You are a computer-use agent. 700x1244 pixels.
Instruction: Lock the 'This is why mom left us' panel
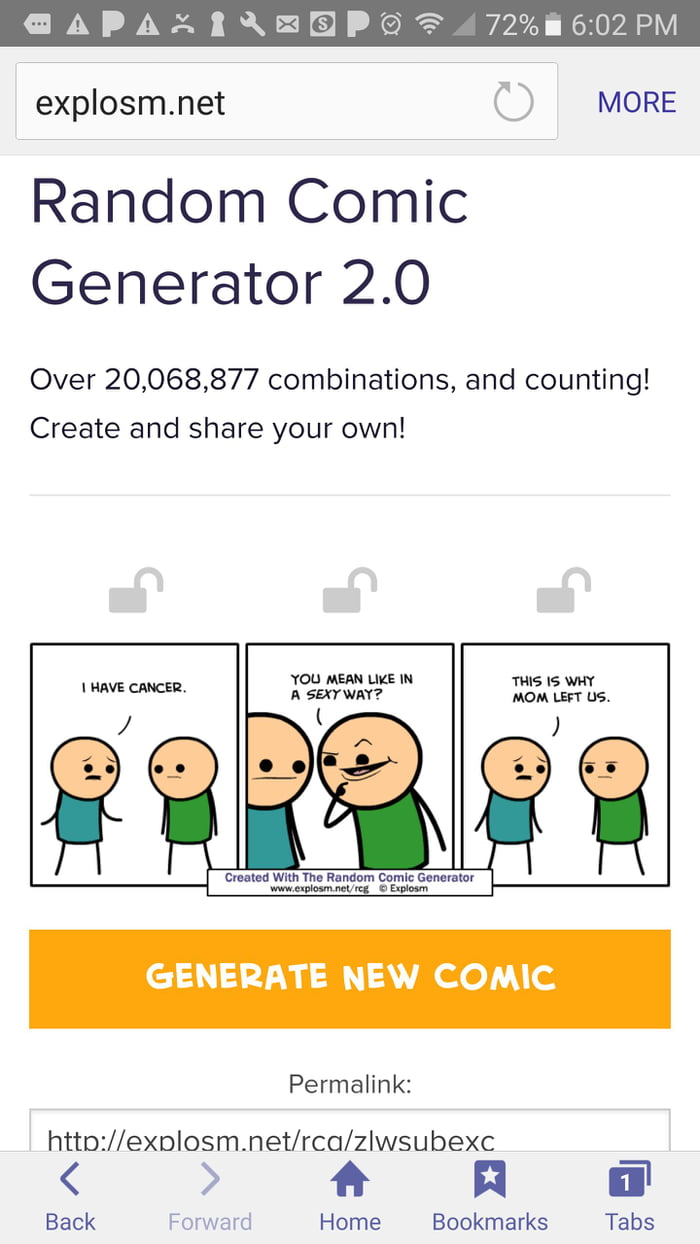point(563,590)
